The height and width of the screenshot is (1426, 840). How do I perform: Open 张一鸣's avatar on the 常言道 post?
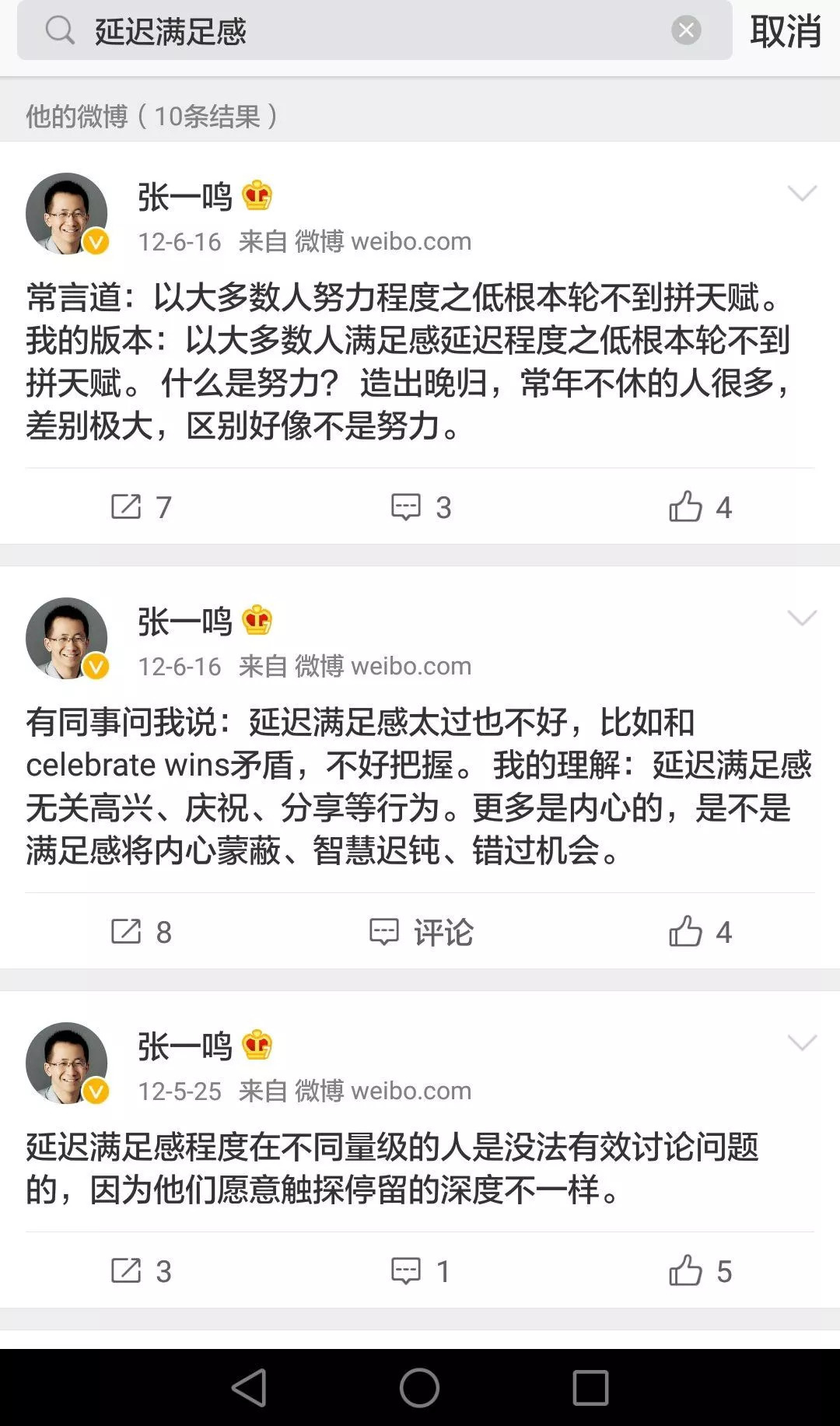67,213
